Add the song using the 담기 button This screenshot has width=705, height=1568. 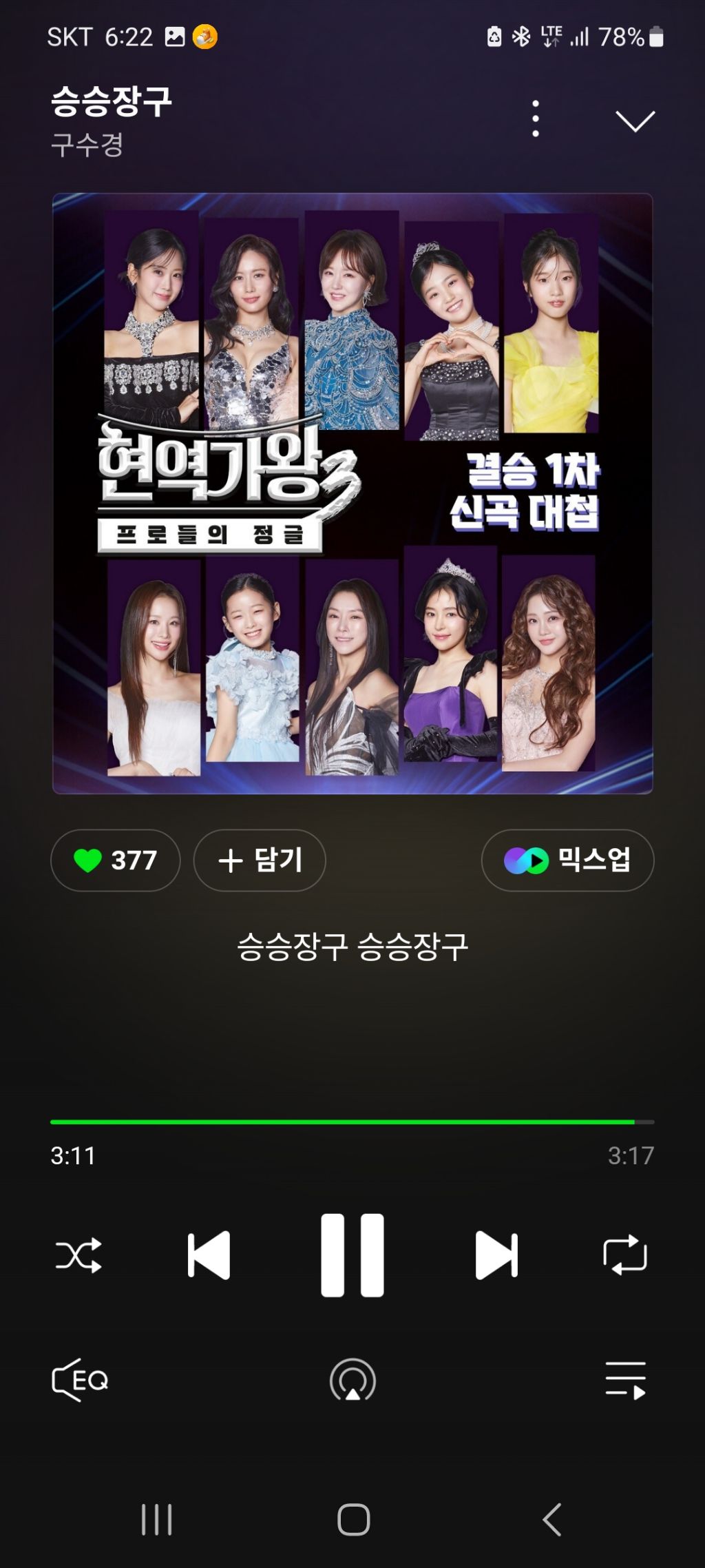(x=260, y=860)
